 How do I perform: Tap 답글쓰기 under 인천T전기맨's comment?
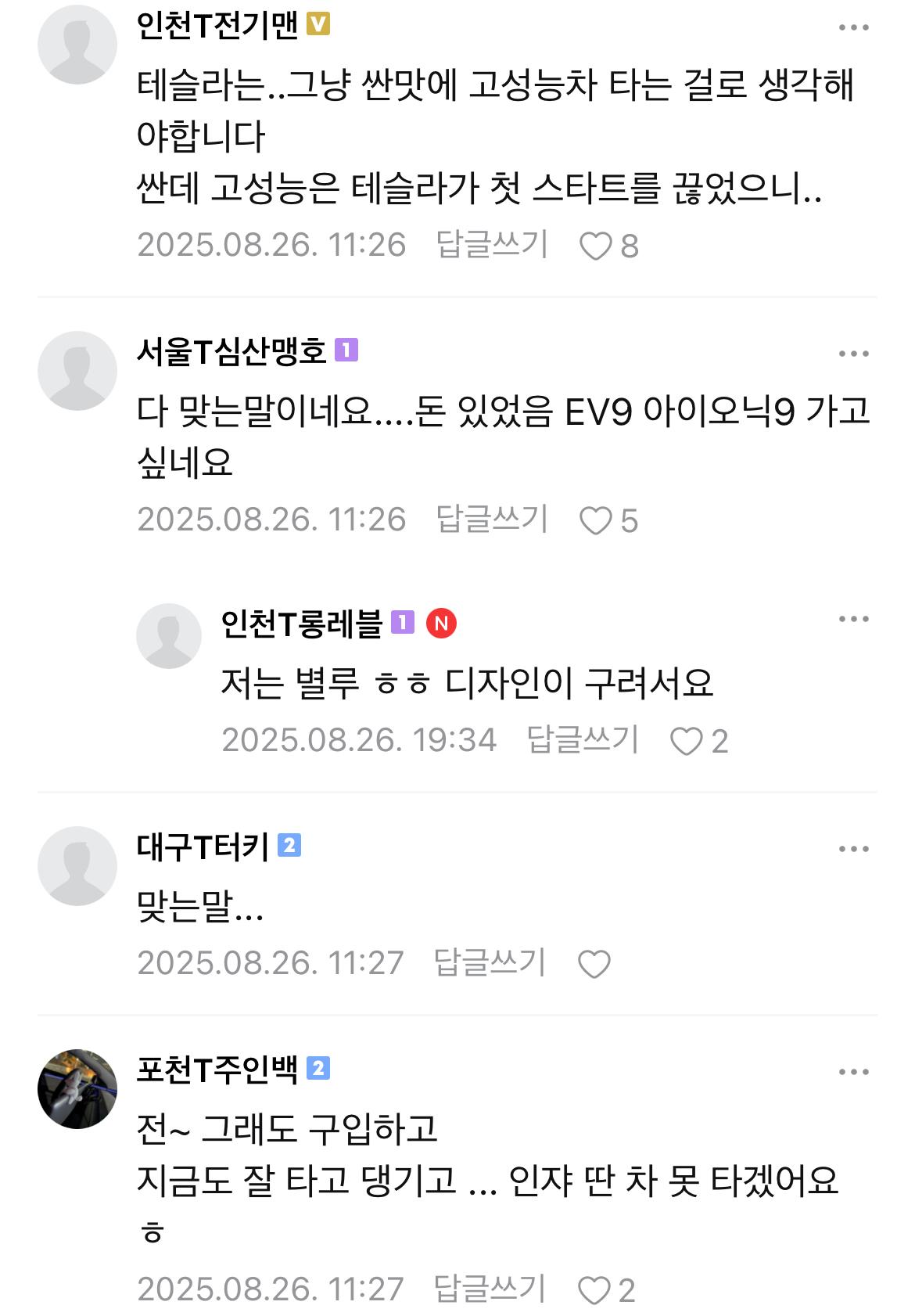coord(492,244)
